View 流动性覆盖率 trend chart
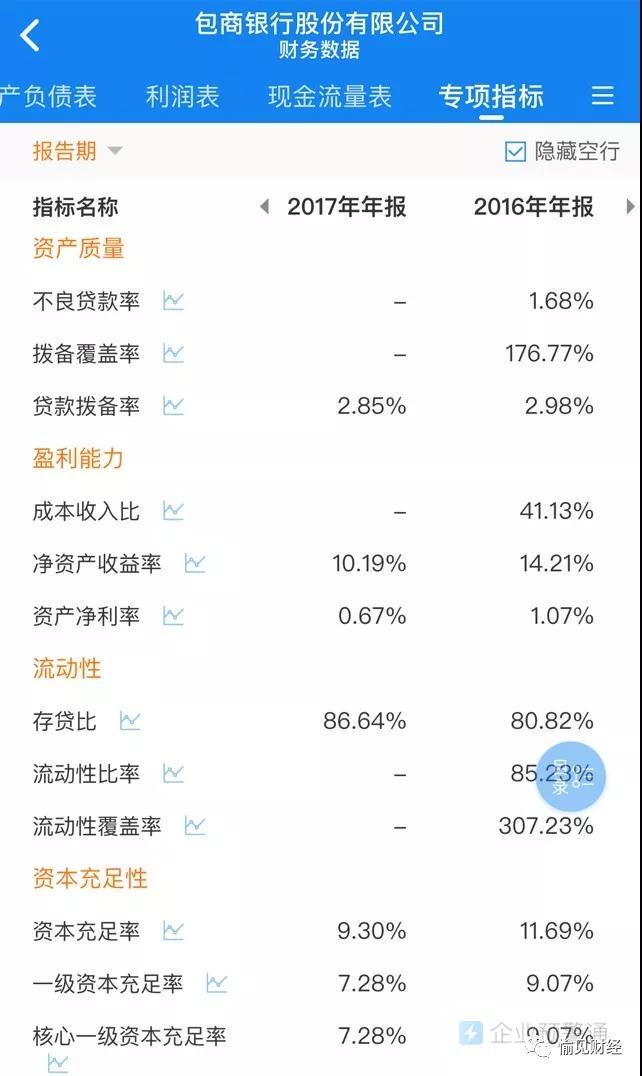 pyautogui.click(x=195, y=826)
